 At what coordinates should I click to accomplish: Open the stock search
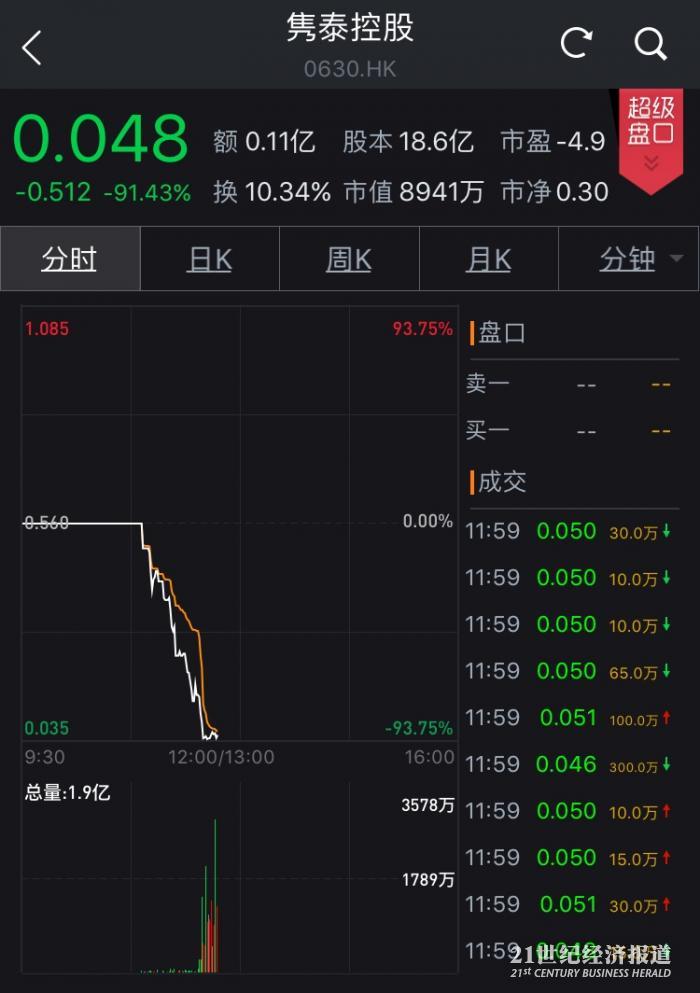(x=651, y=43)
